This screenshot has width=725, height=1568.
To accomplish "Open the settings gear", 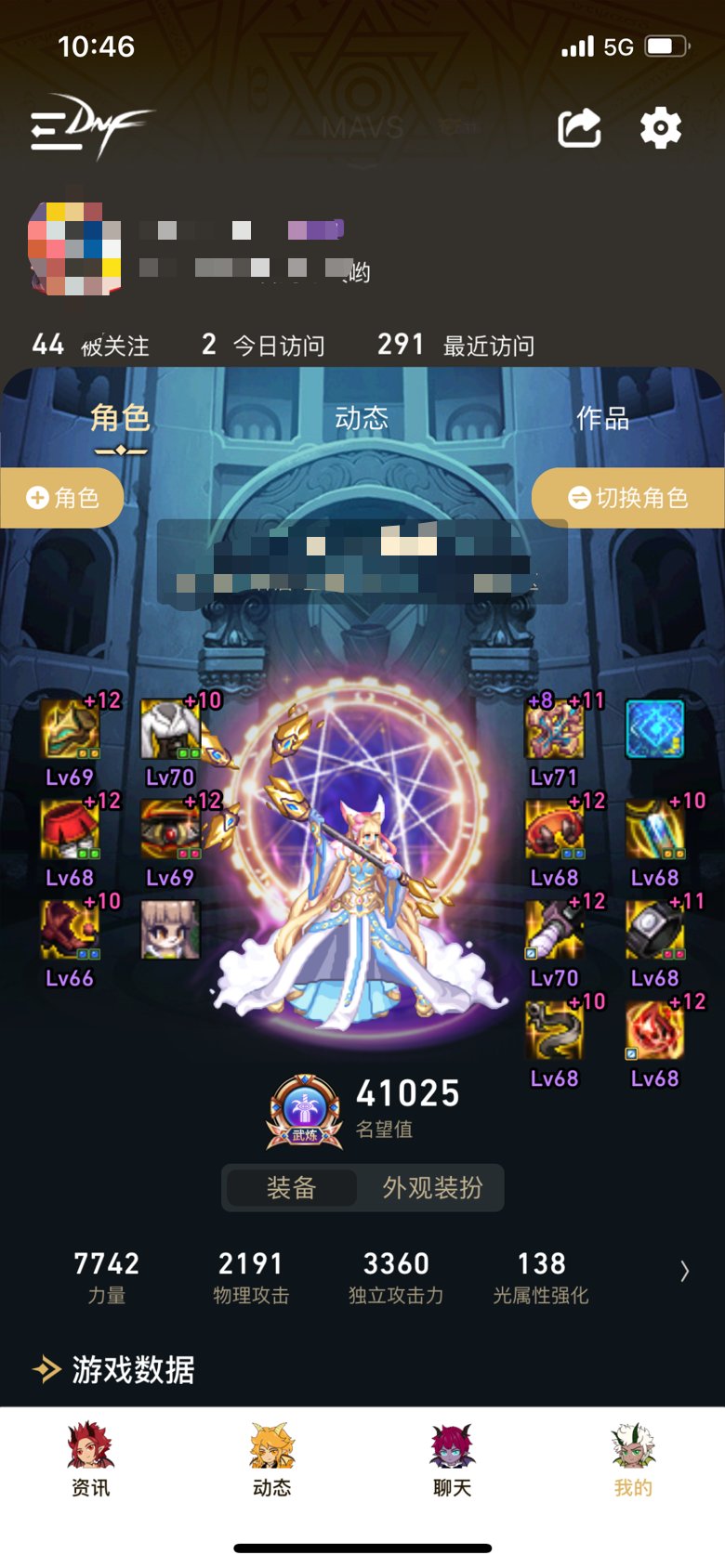I will pos(661,128).
